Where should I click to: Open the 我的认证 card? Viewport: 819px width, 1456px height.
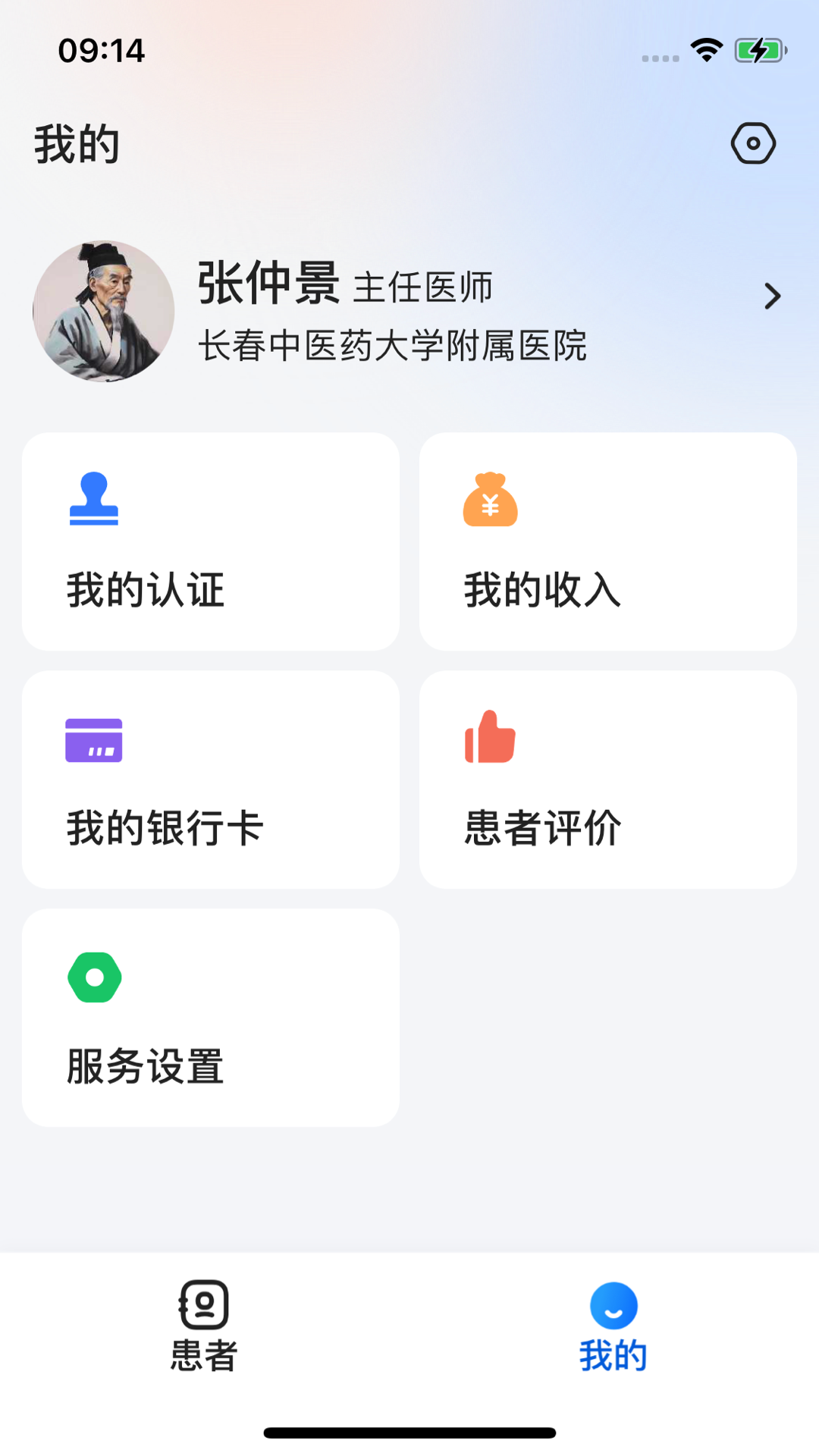[x=211, y=541]
